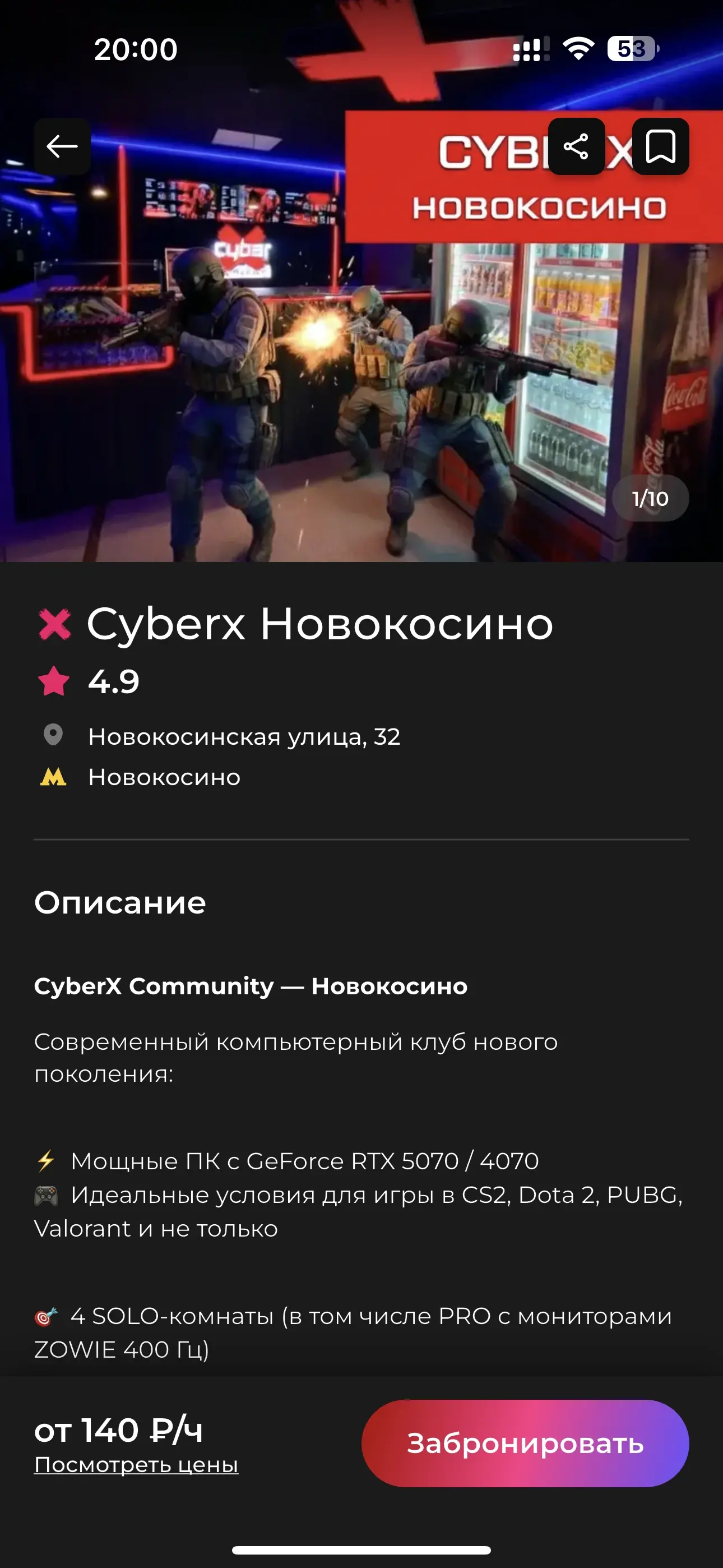Go back using the arrow button
The width and height of the screenshot is (723, 1568).
62,147
